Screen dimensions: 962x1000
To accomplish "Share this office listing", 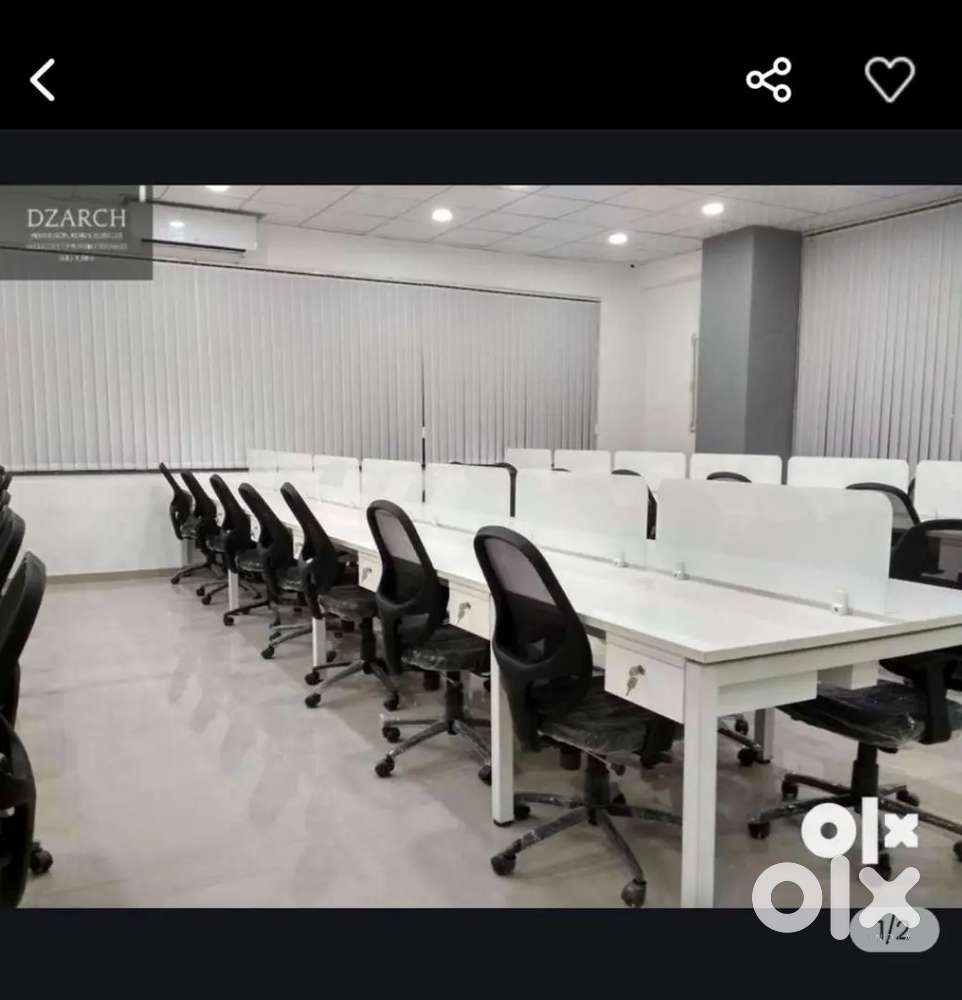I will click(768, 80).
